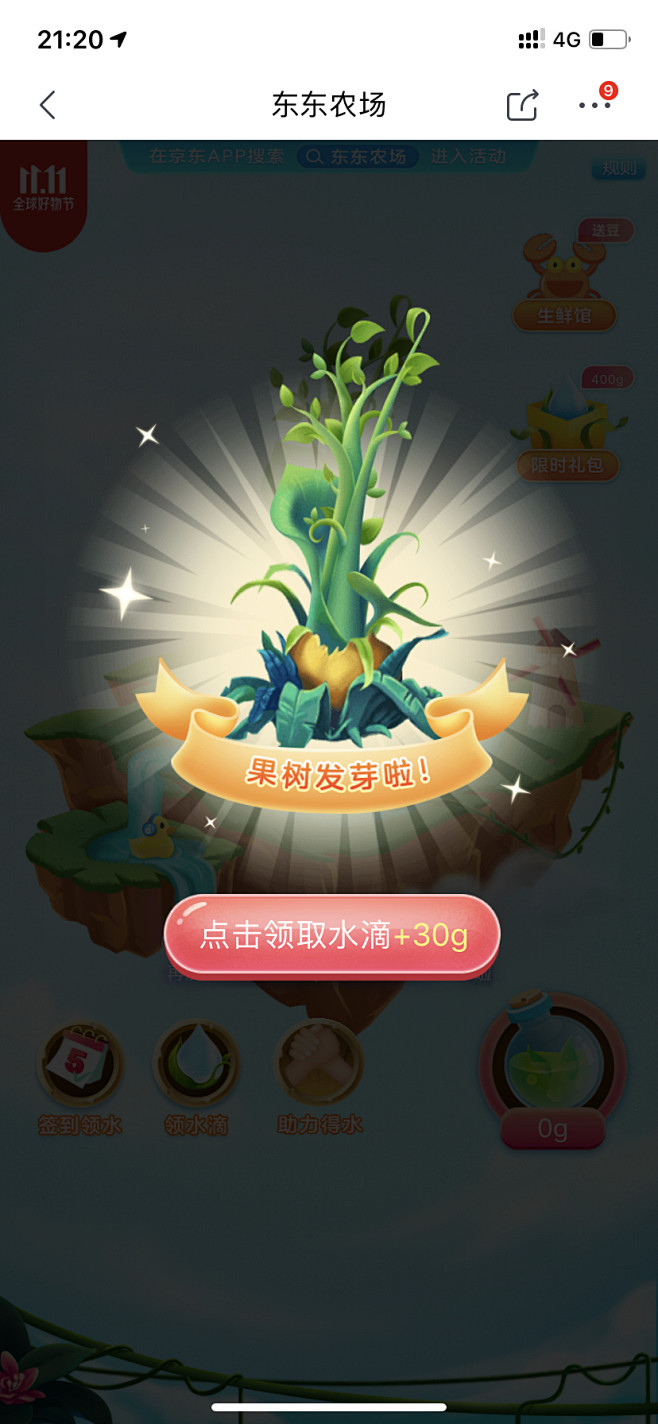Open the three-dot overflow menu

(594, 105)
